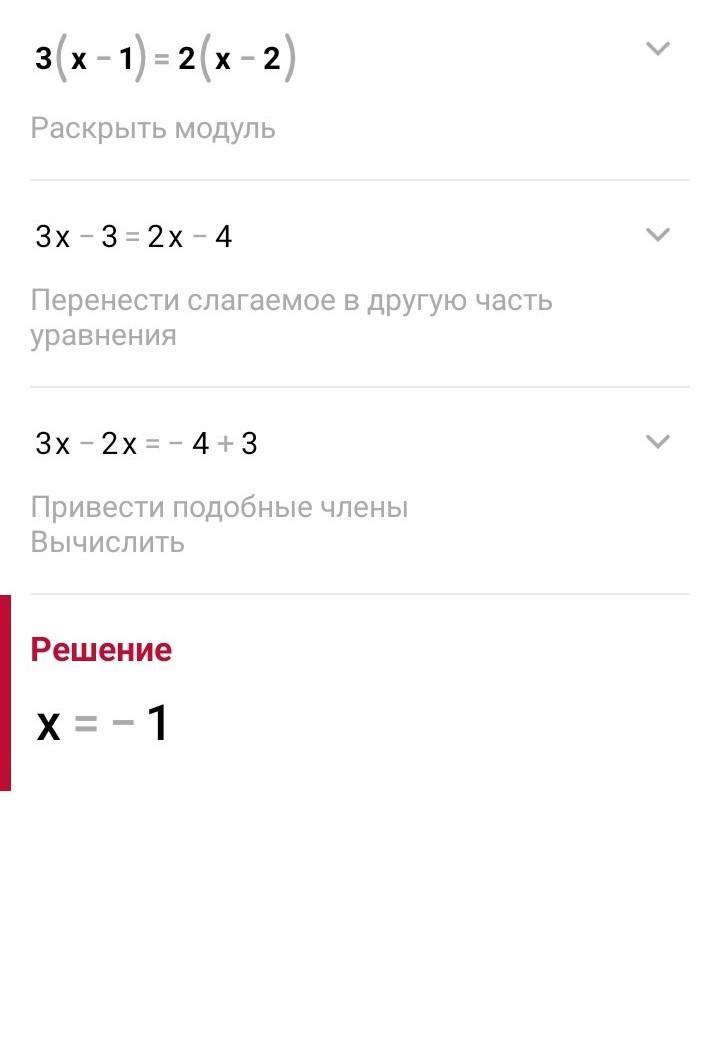Expand the step 3x − 3 = 2x − 4

click(x=657, y=235)
